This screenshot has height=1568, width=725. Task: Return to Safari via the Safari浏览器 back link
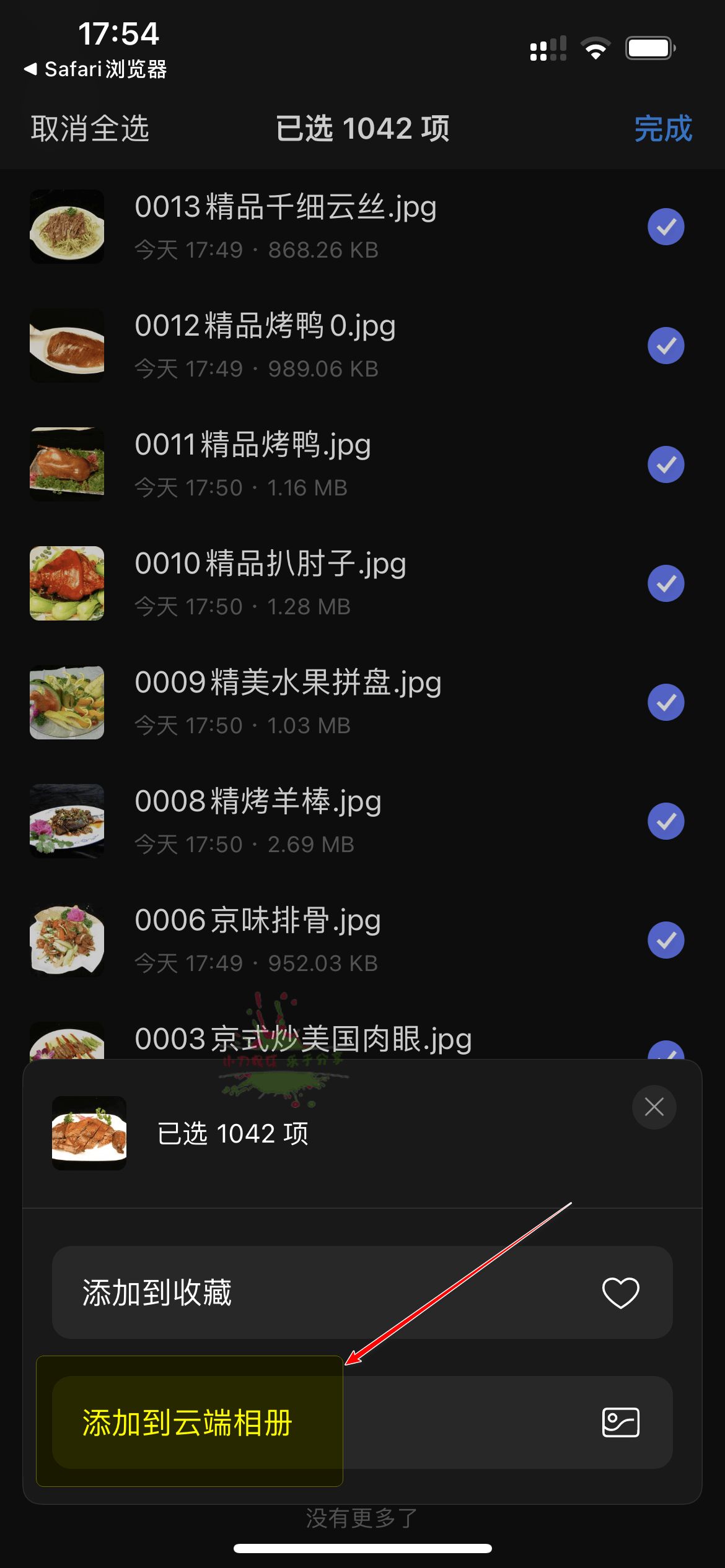(95, 70)
